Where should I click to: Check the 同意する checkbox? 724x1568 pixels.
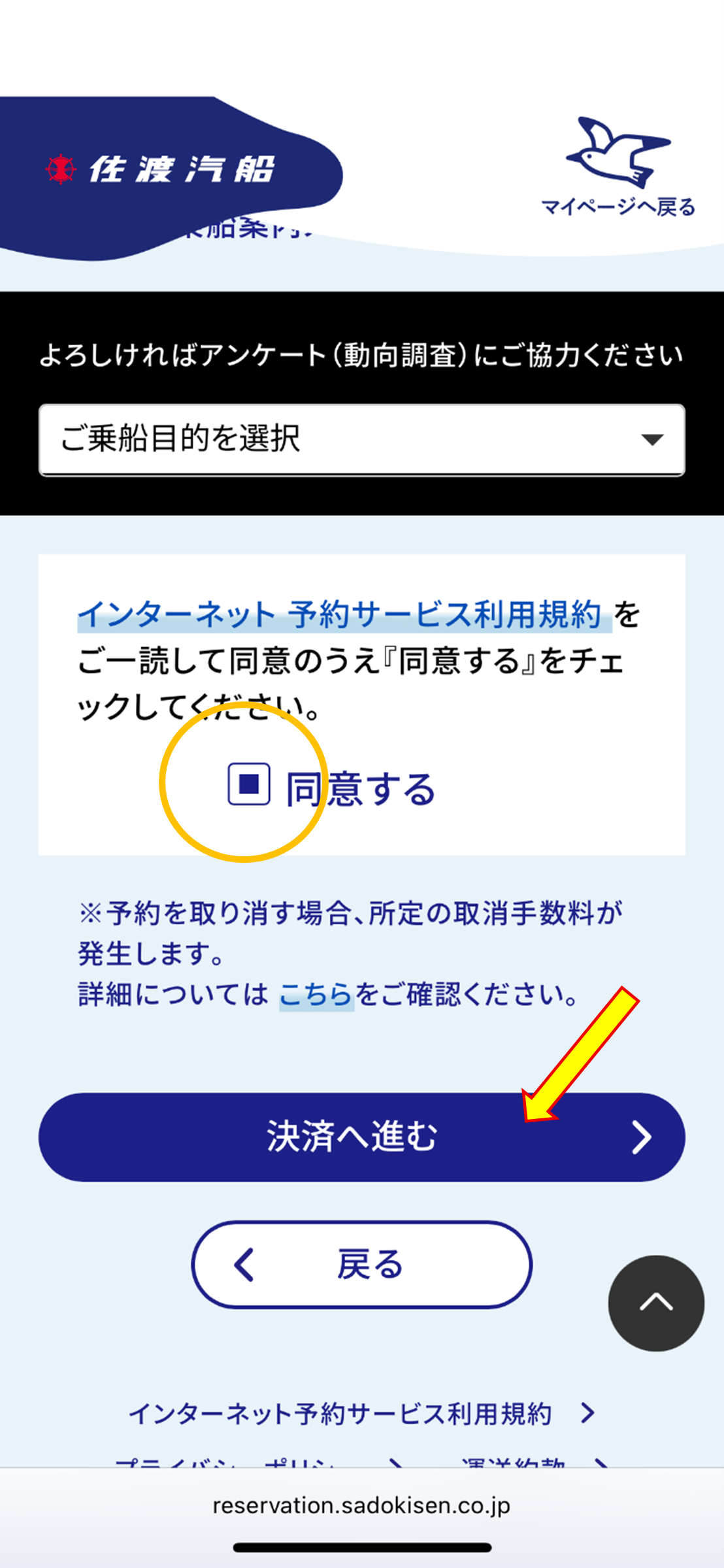(x=249, y=784)
